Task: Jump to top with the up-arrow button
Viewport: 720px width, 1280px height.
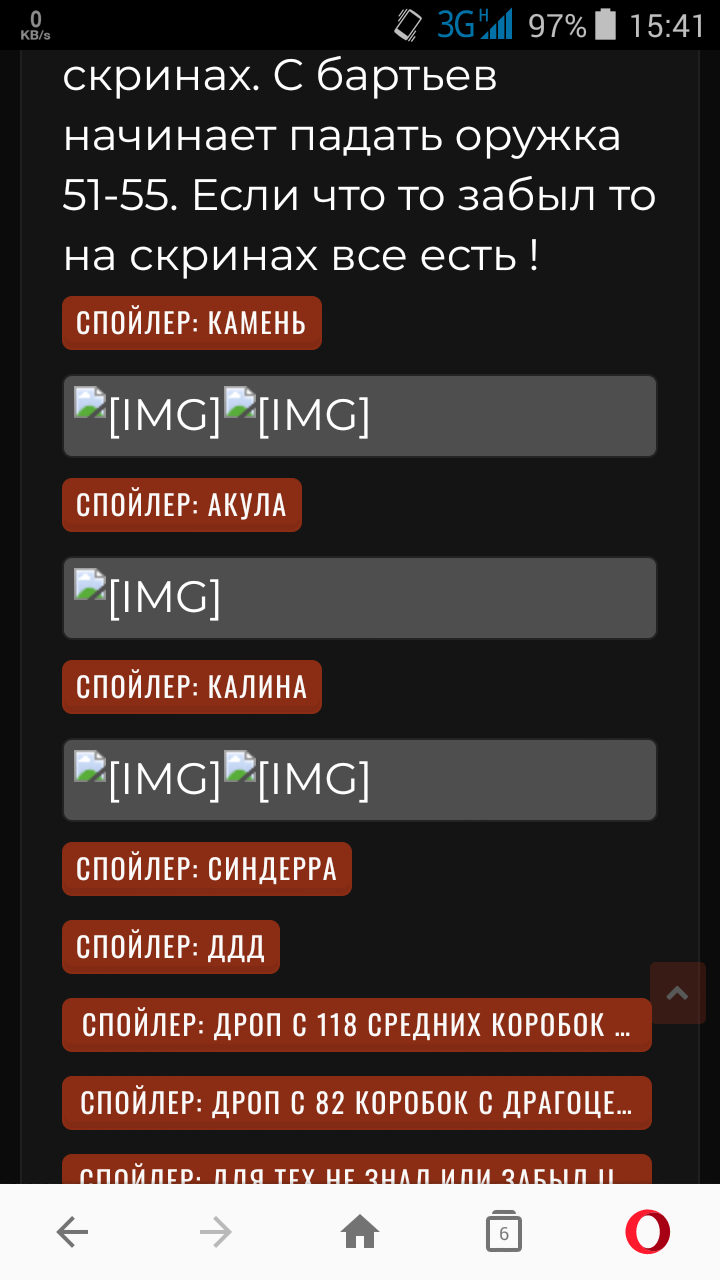Action: (x=678, y=993)
